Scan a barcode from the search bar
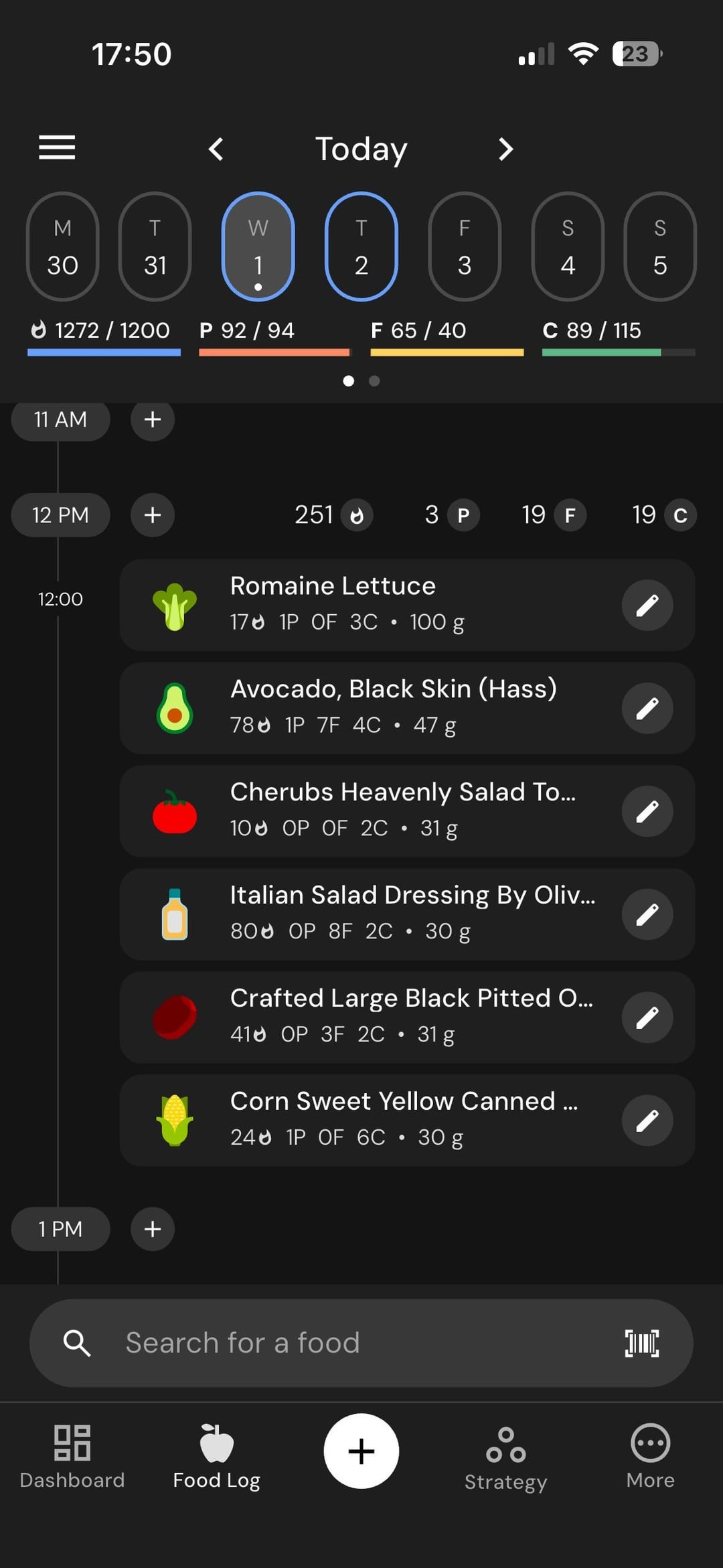Image resolution: width=723 pixels, height=1568 pixels. (x=641, y=1343)
